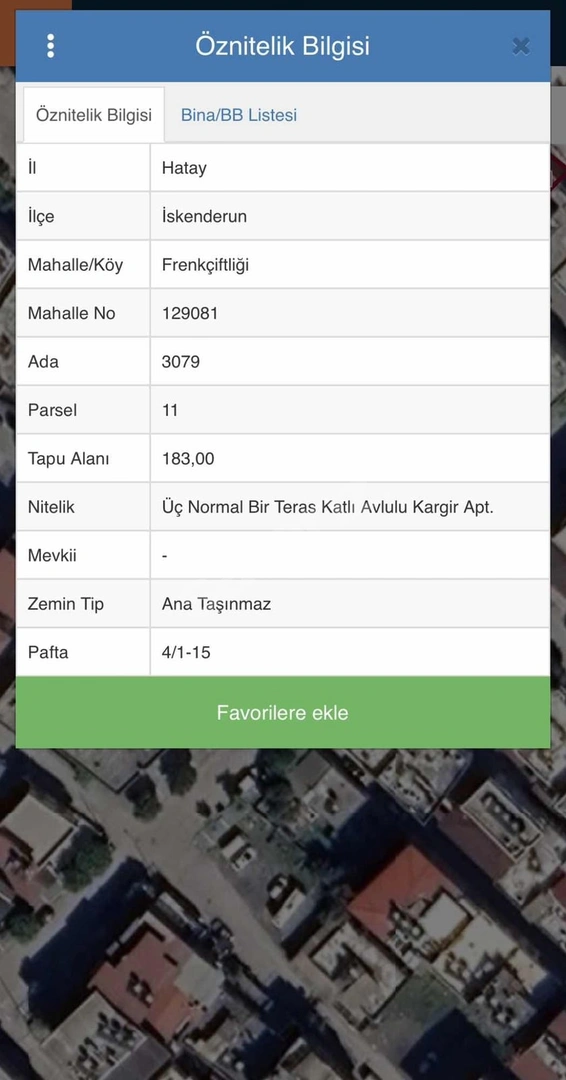Tap the Favorilere ekle button
This screenshot has width=566, height=1080.
click(283, 712)
